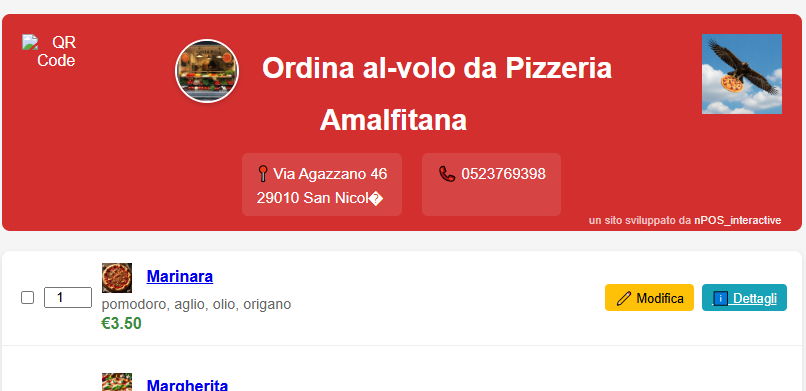Open the nPOS_interactive developer link

[x=738, y=220]
